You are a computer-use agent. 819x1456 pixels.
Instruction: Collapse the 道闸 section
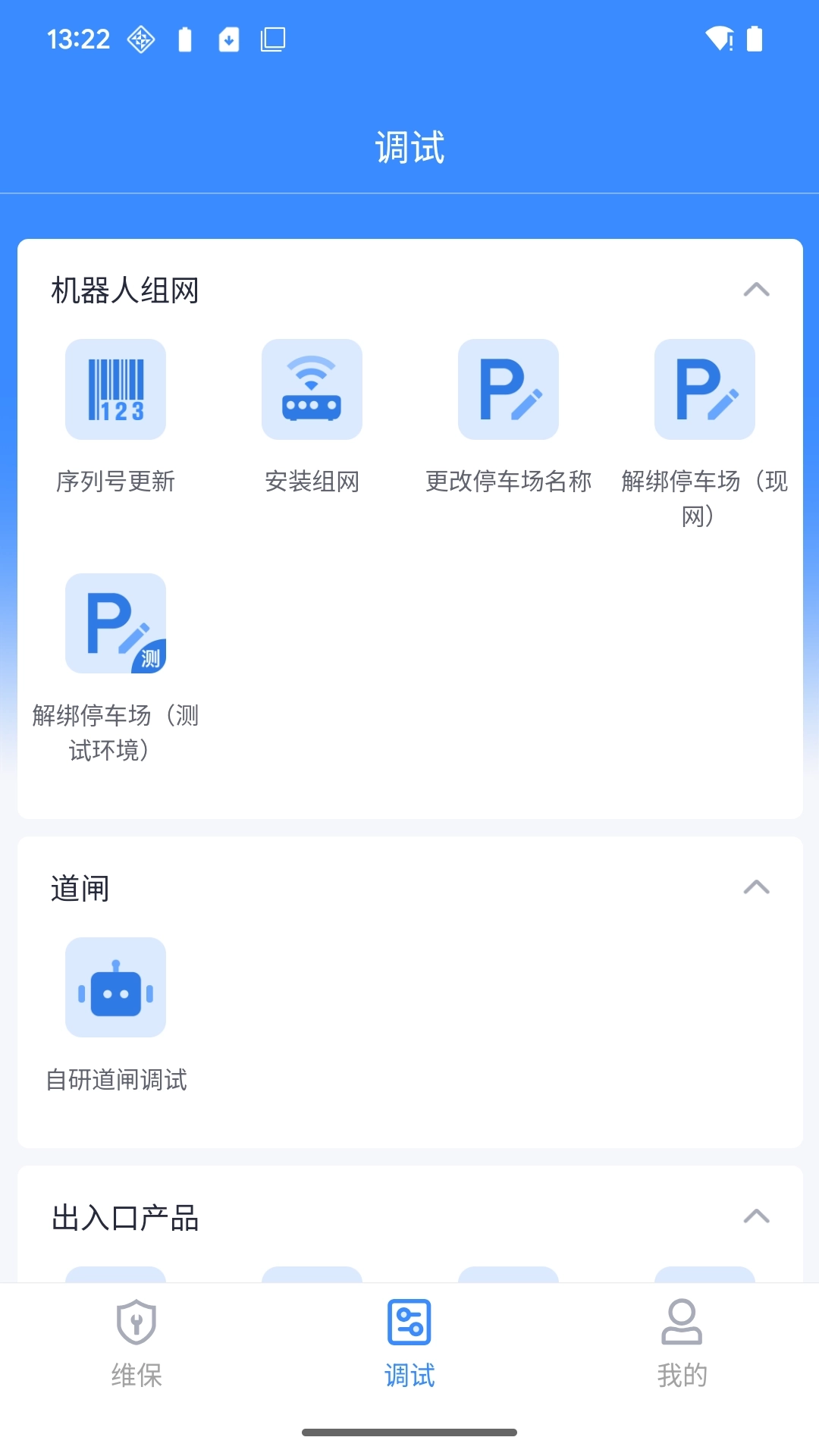tap(756, 887)
